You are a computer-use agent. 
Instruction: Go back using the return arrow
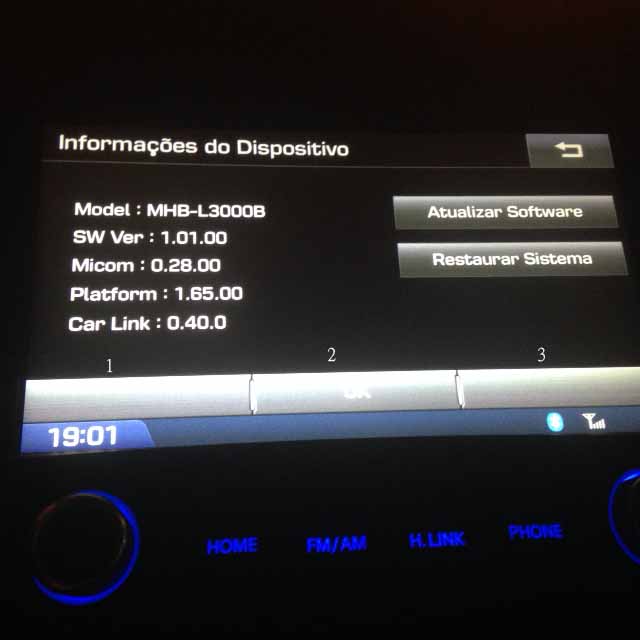(568, 150)
